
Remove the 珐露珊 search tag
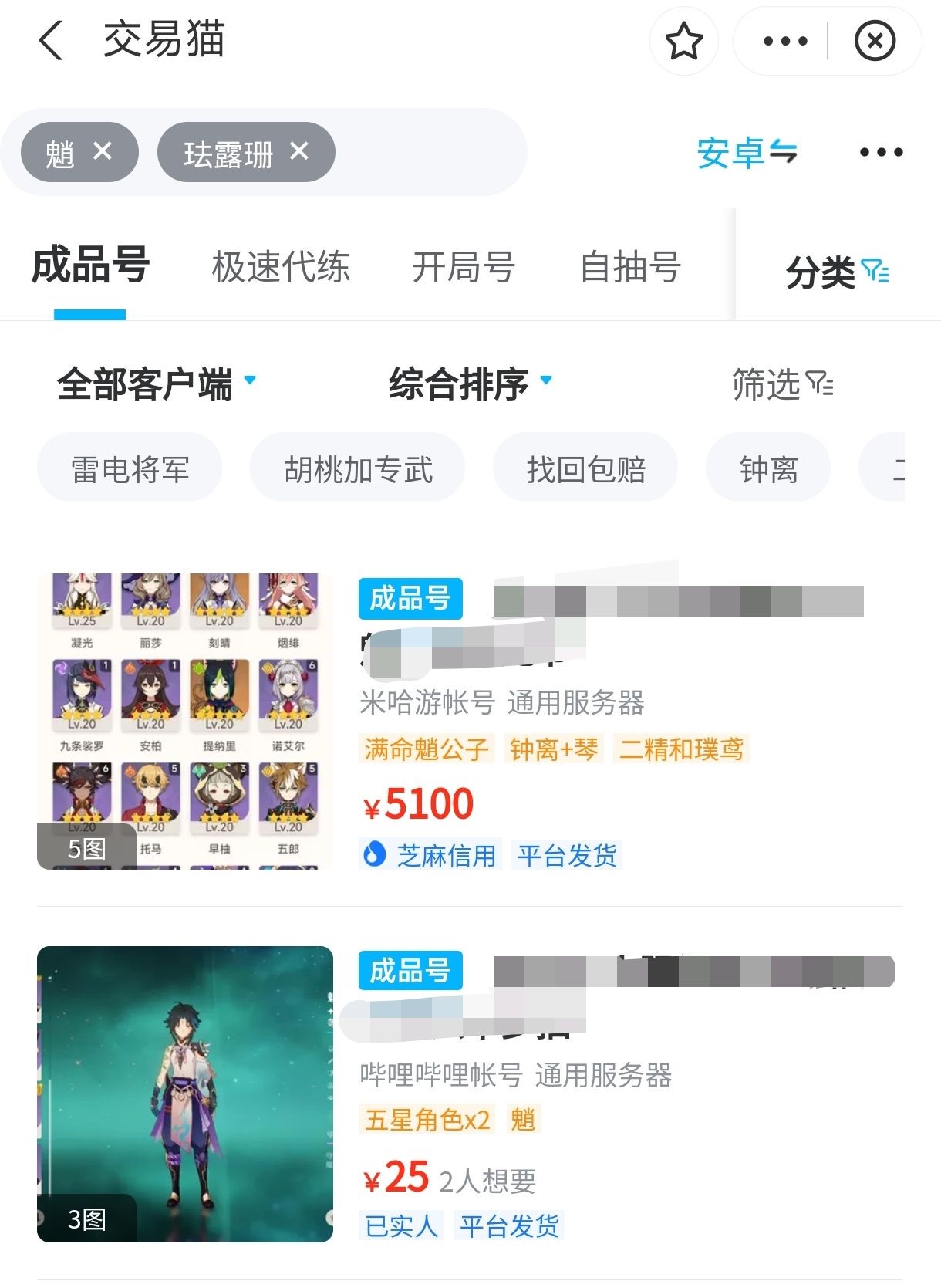(x=299, y=151)
